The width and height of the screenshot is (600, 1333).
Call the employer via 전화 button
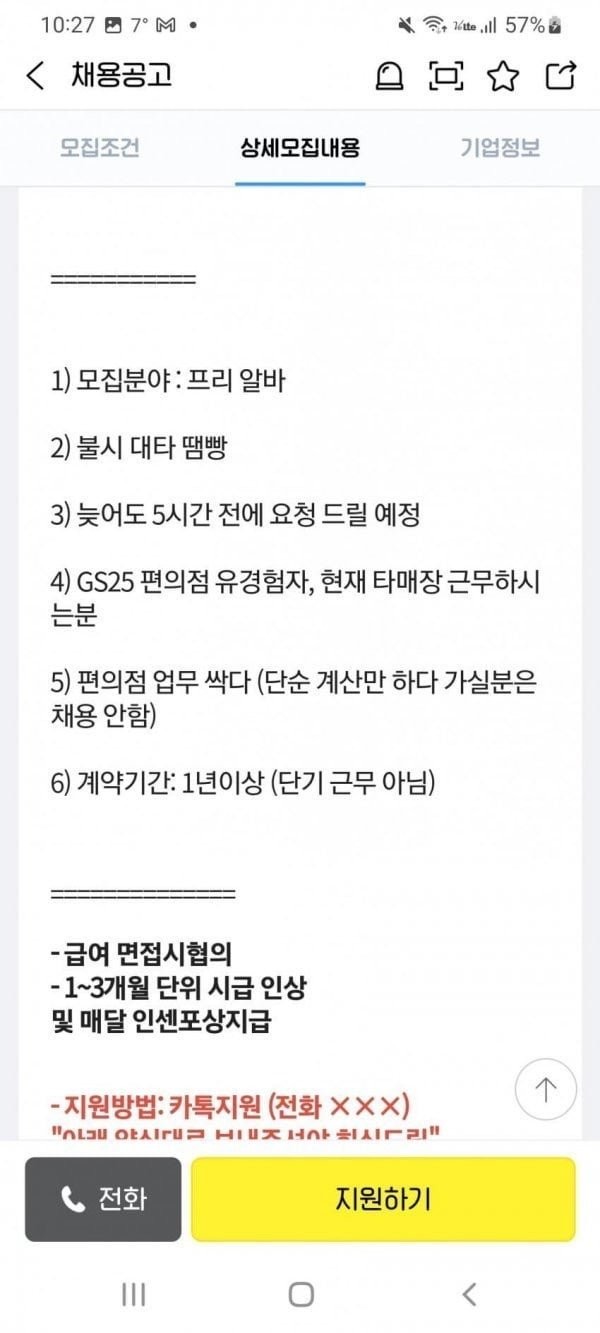click(x=103, y=1199)
